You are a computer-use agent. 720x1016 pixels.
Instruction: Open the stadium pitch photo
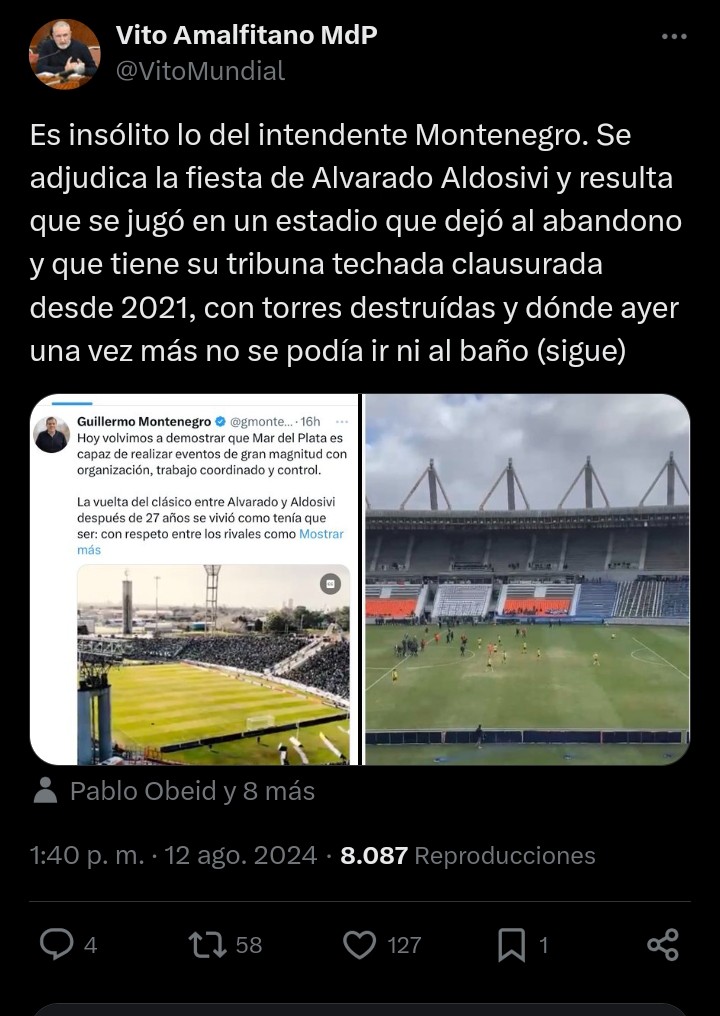[527, 579]
